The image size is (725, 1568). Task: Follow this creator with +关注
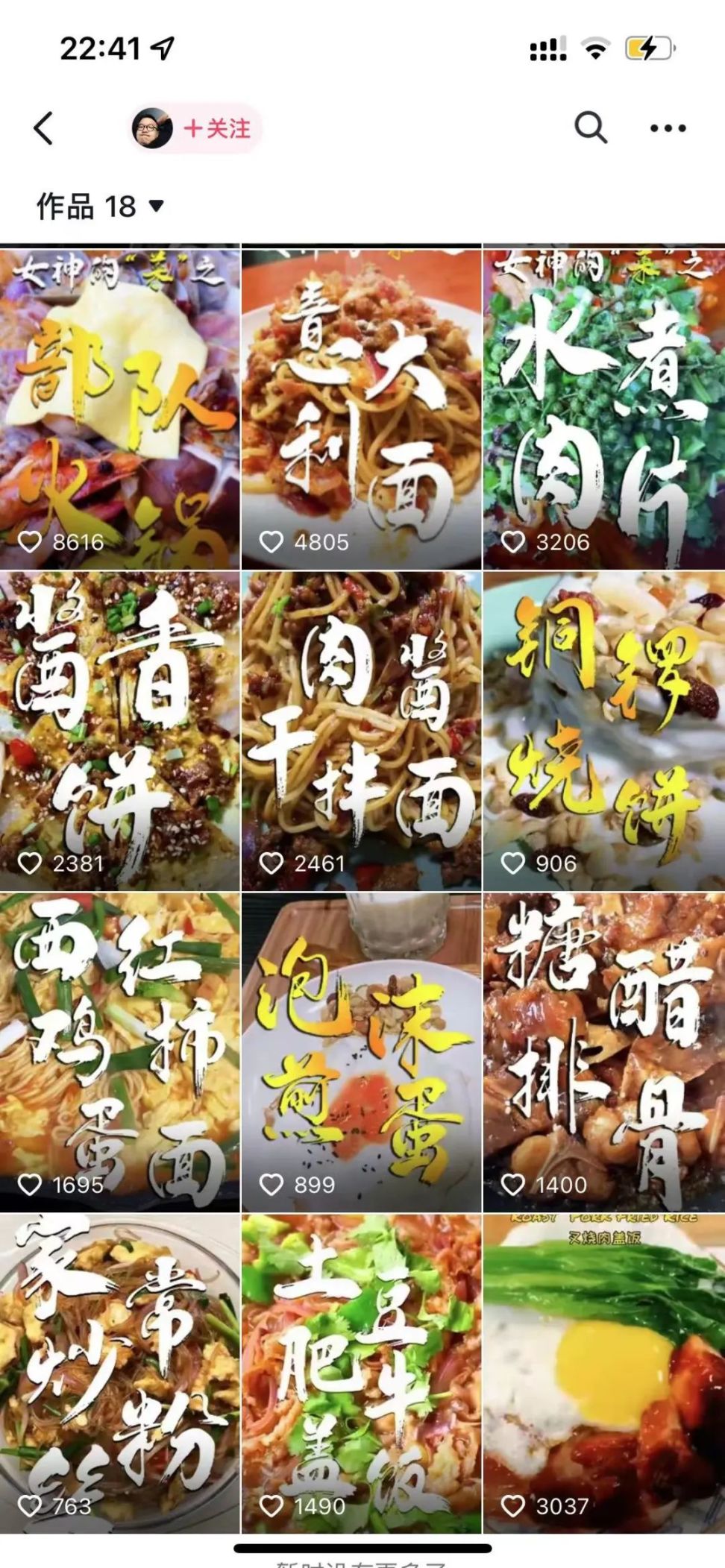[x=217, y=128]
